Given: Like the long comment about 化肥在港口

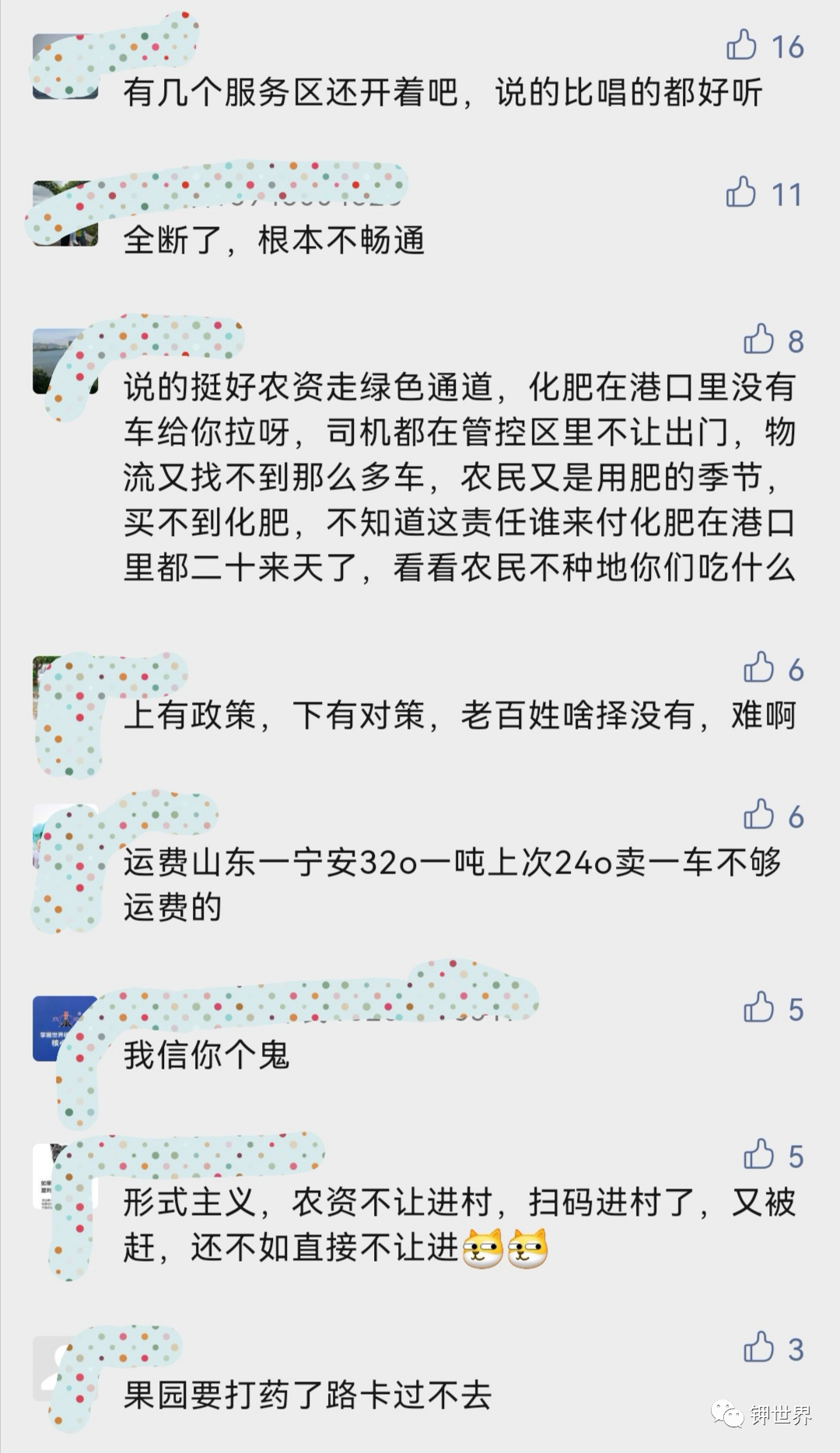Looking at the screenshot, I should click(x=758, y=340).
